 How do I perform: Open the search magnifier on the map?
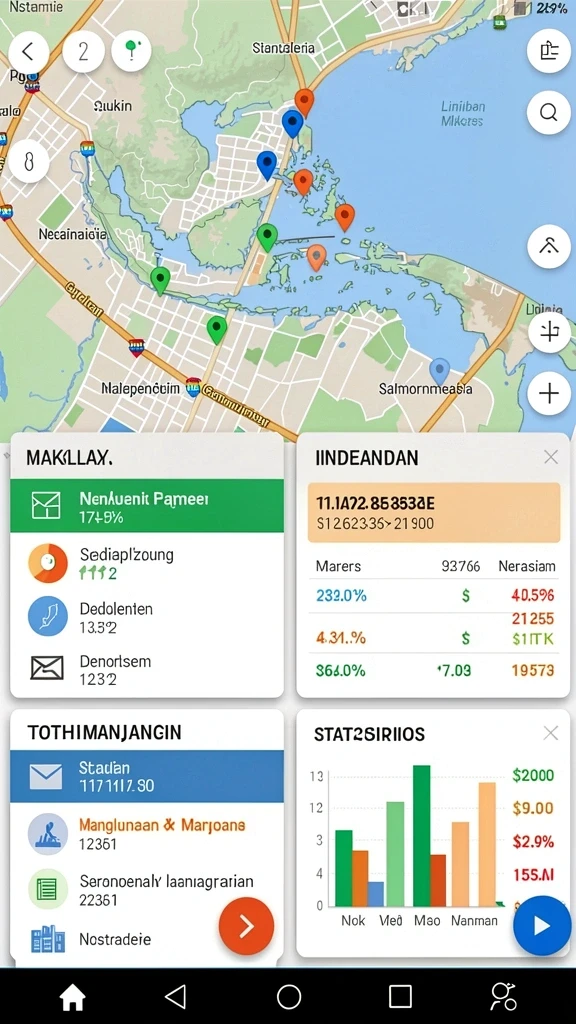tap(549, 112)
